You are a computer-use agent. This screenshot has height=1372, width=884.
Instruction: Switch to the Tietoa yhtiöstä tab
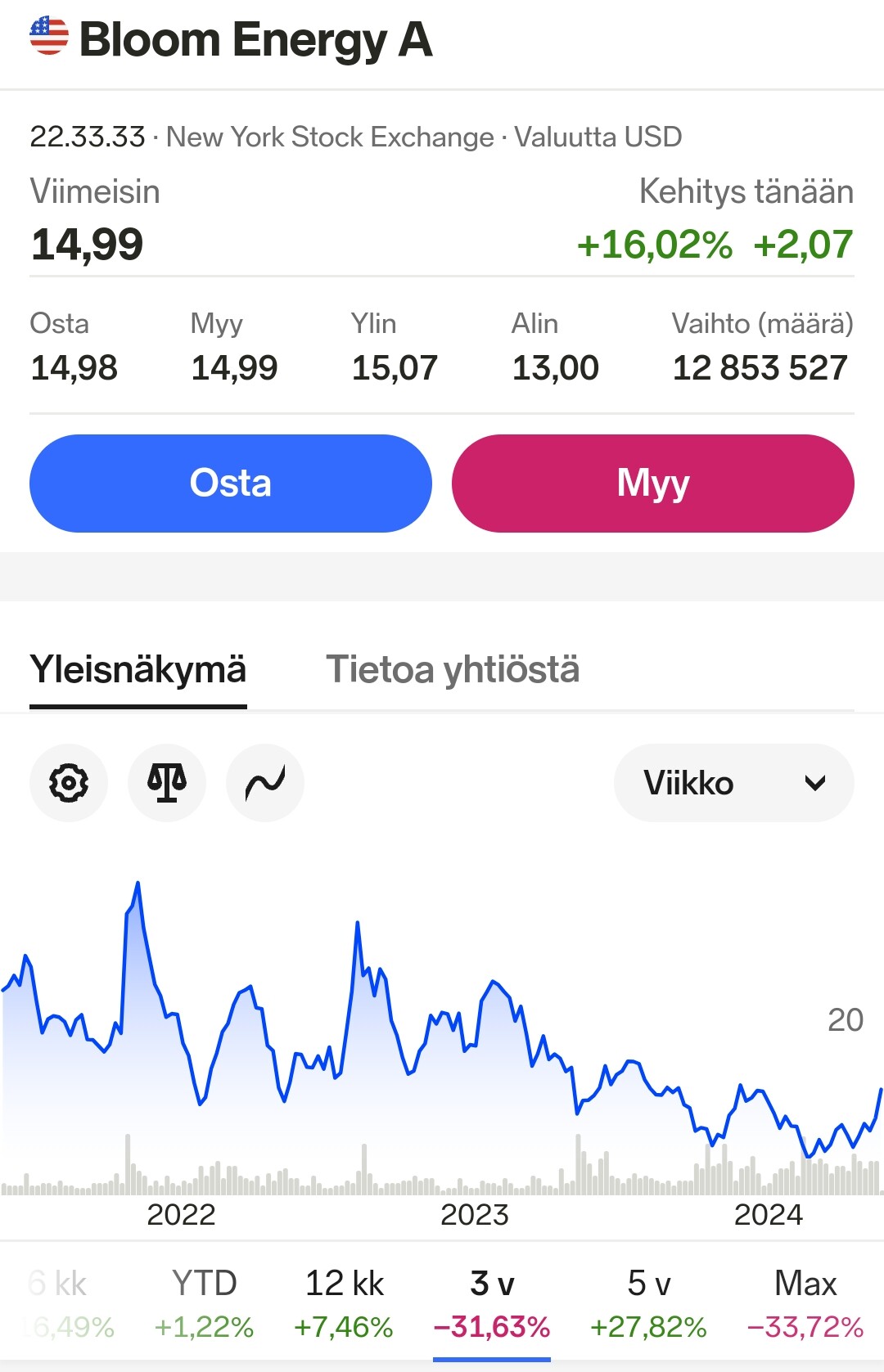click(453, 669)
